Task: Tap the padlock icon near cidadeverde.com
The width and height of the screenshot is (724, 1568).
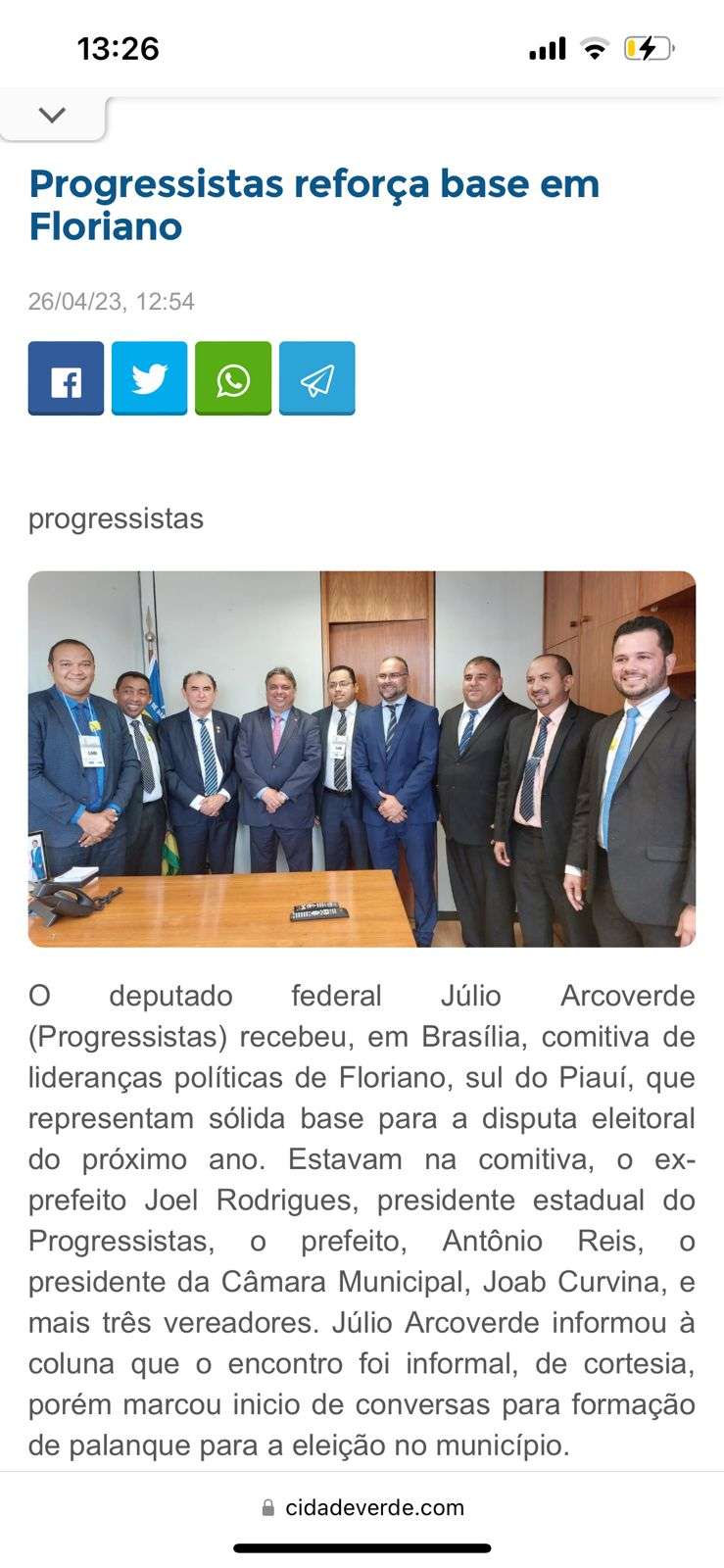Action: tap(265, 1506)
